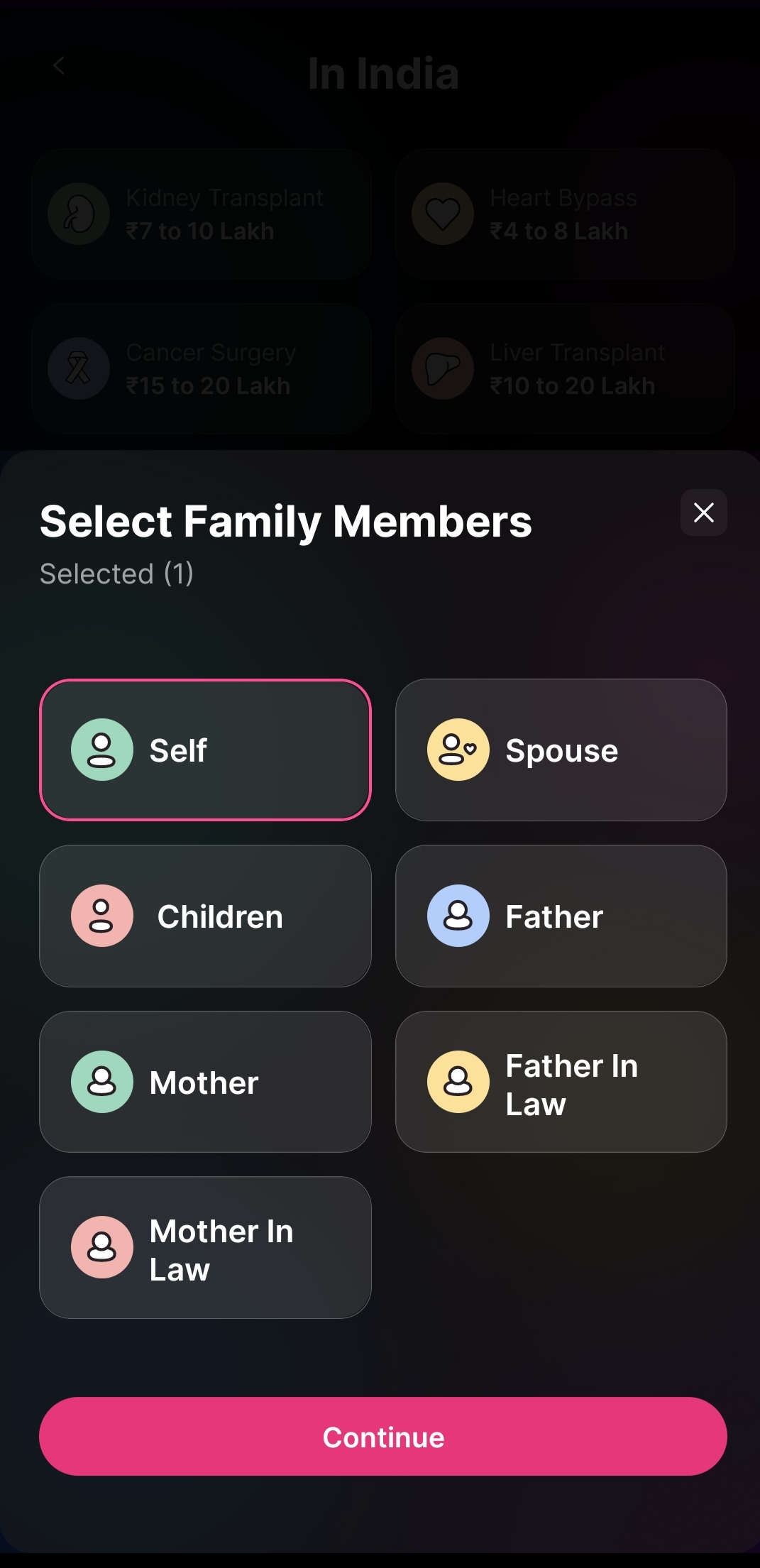Select Father In Law
This screenshot has height=1568, width=760.
coord(561,1082)
